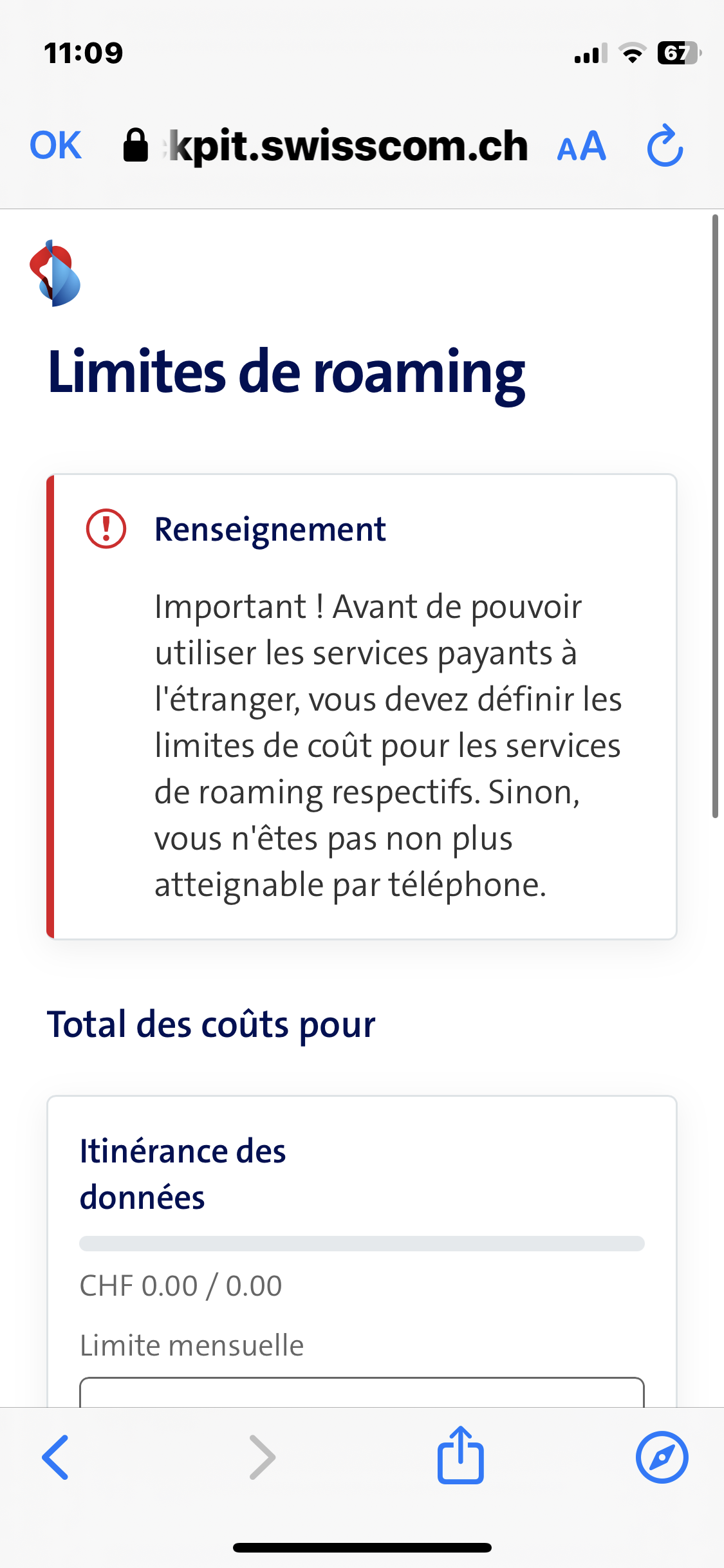Tap the kpit.swisscom.ch address bar
The width and height of the screenshot is (724, 1568).
pyautogui.click(x=348, y=147)
